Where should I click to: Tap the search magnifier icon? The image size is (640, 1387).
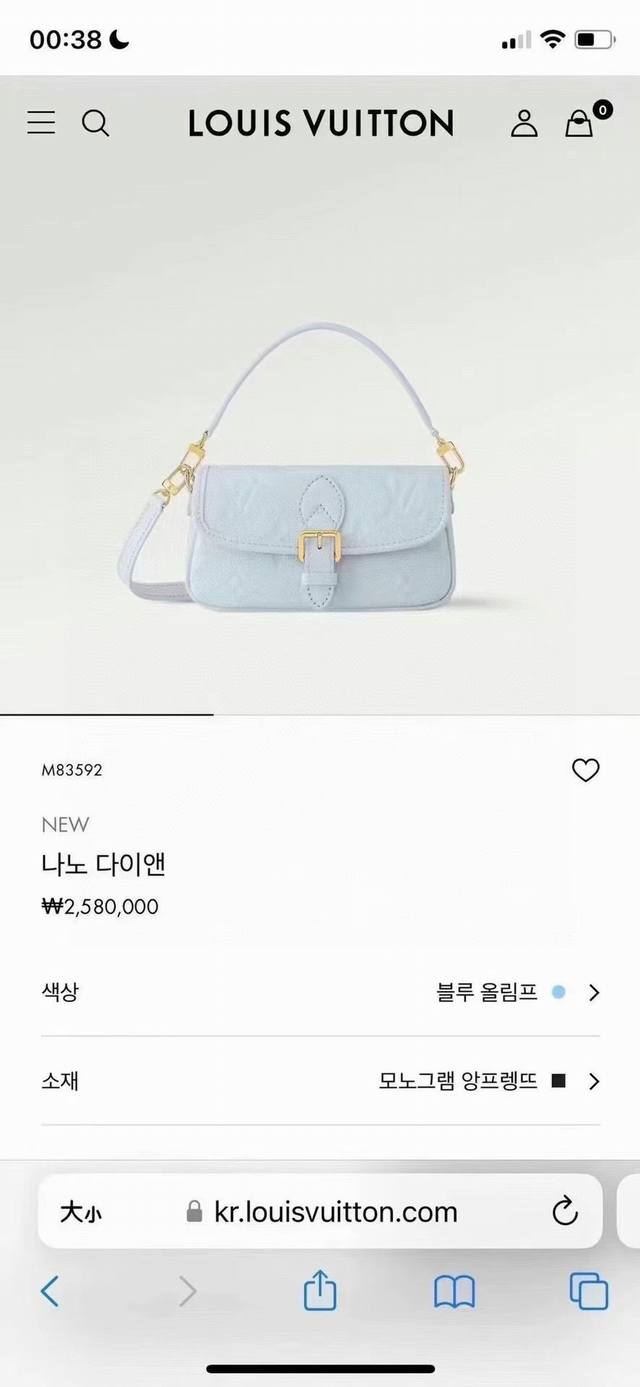click(95, 123)
